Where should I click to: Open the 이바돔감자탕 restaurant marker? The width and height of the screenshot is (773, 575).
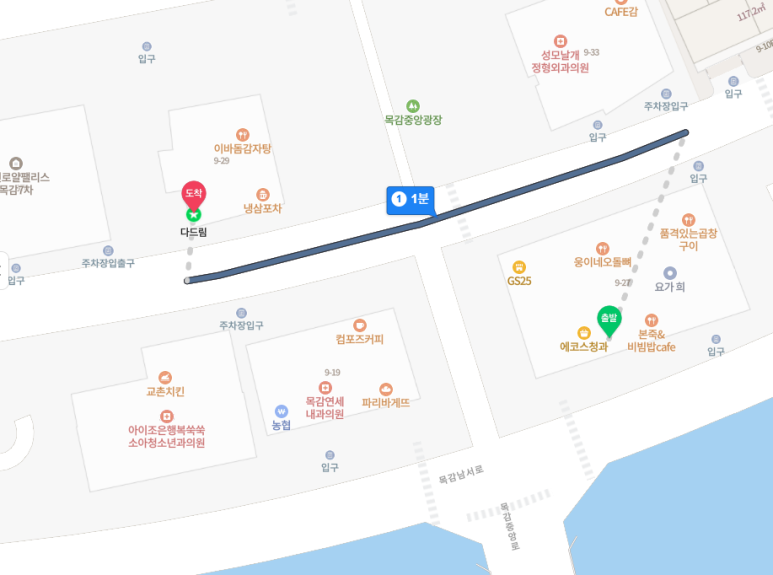(242, 135)
